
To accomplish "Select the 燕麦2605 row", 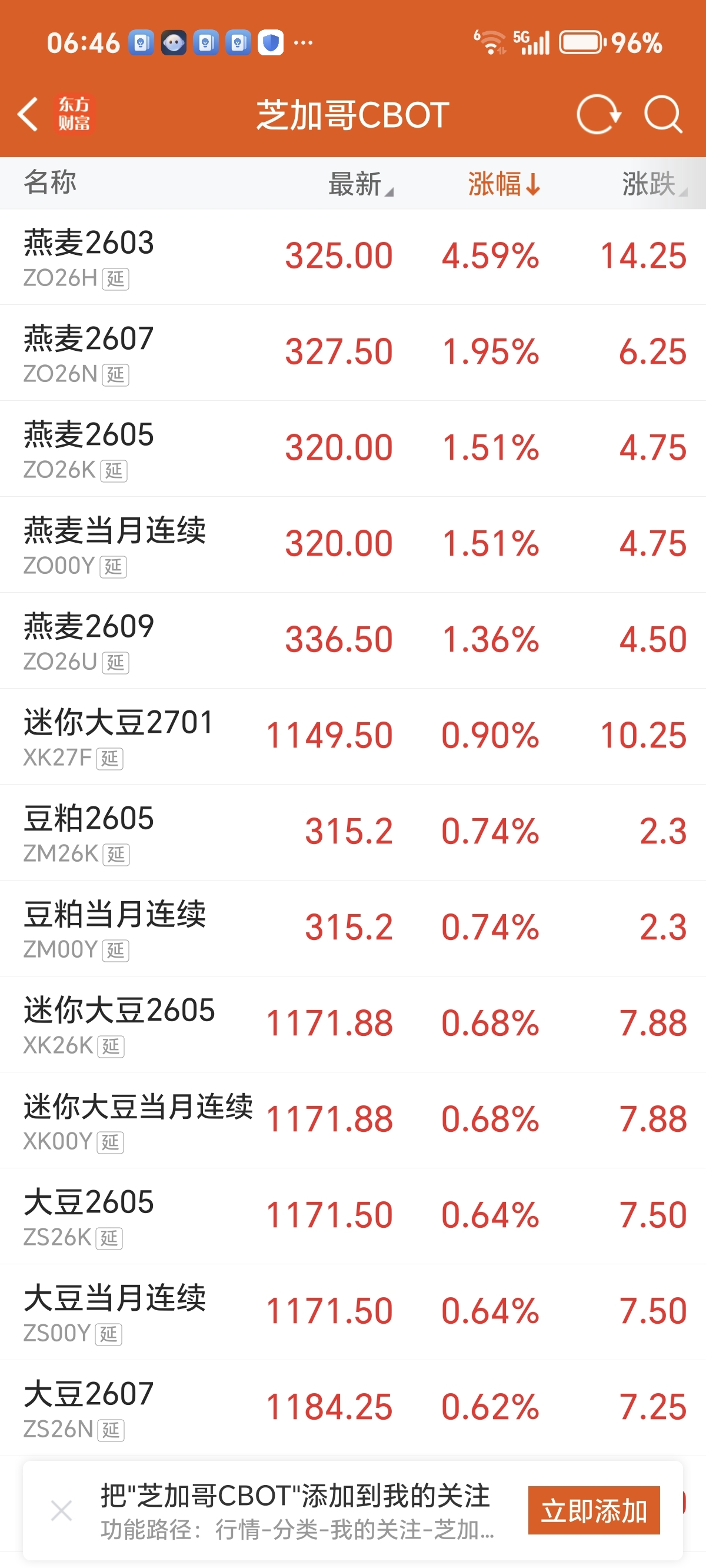I will [x=353, y=448].
